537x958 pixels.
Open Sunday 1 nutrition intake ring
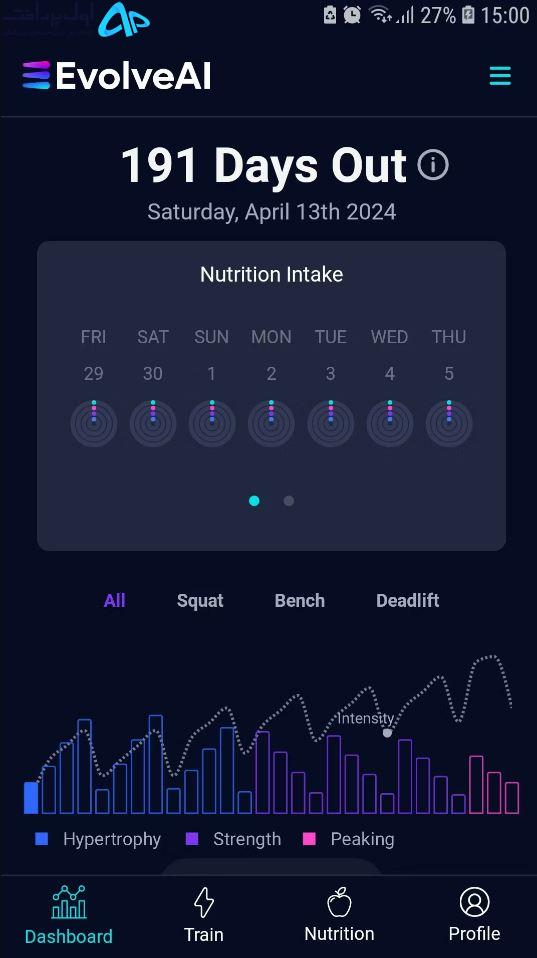pos(212,423)
